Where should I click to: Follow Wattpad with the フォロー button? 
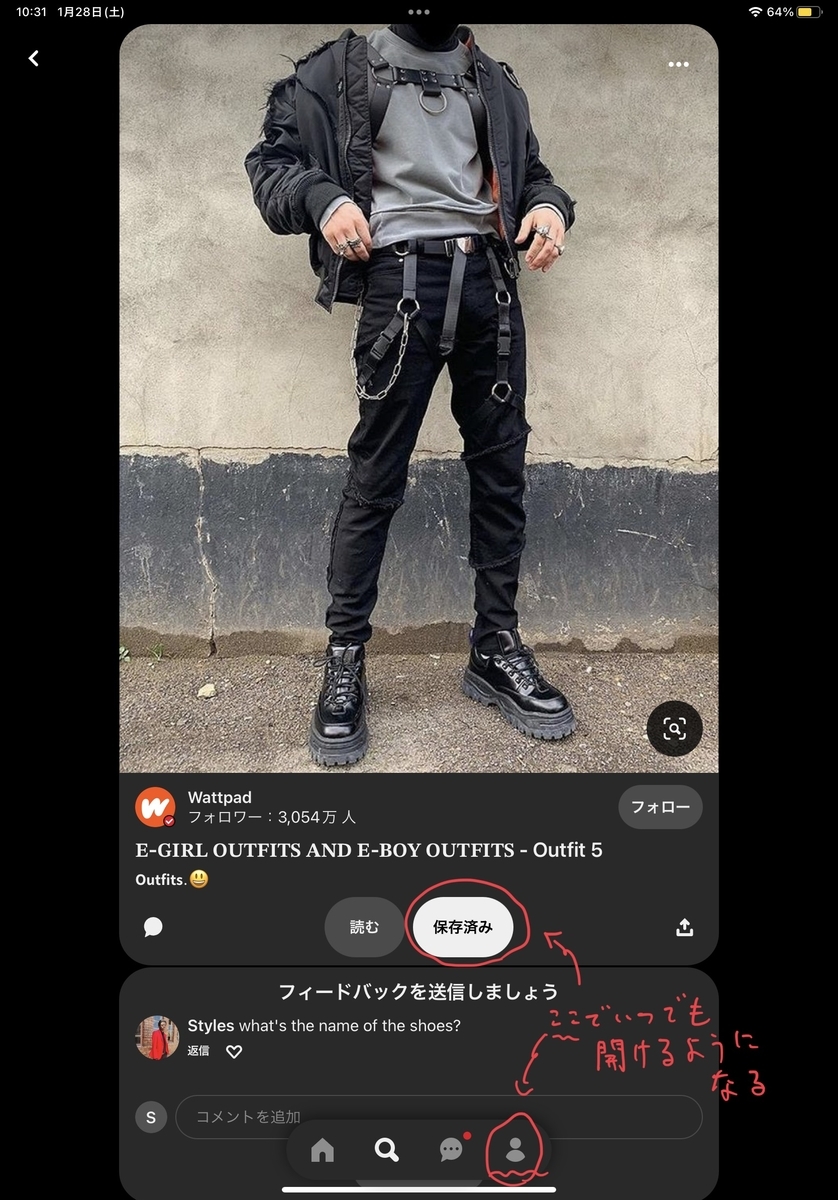[660, 807]
